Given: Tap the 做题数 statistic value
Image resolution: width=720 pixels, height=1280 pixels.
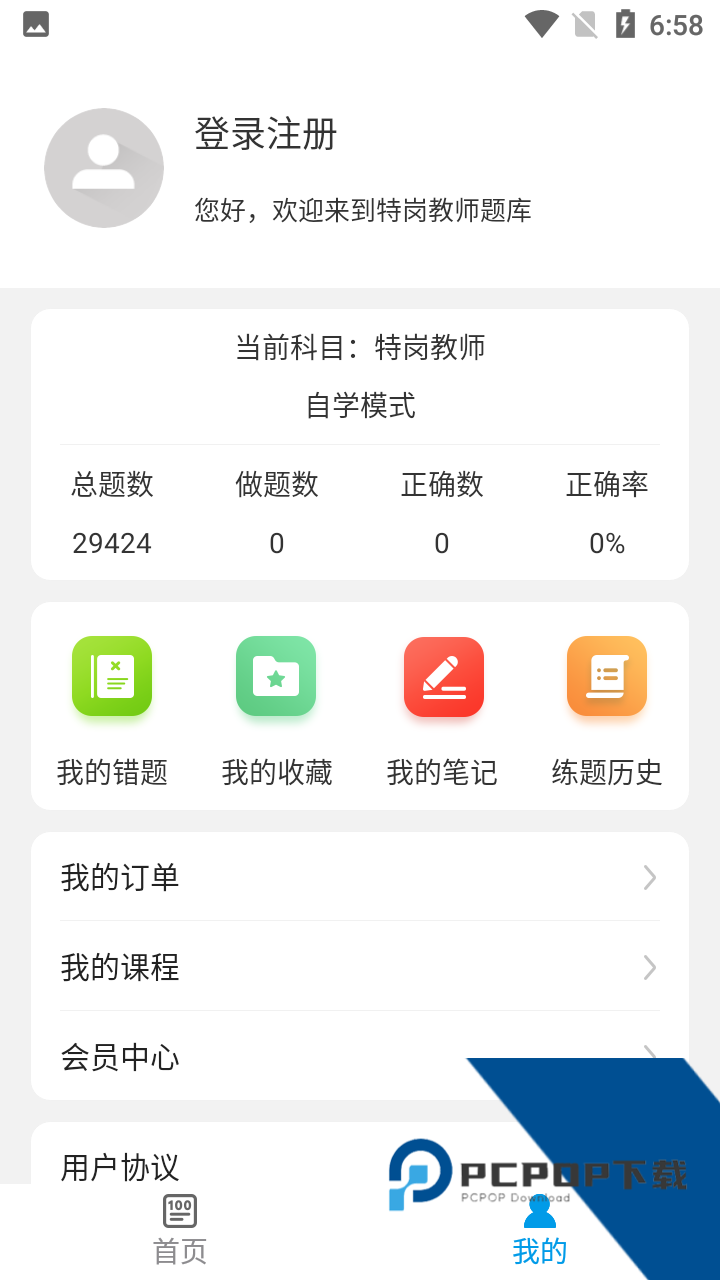Looking at the screenshot, I should [x=276, y=543].
